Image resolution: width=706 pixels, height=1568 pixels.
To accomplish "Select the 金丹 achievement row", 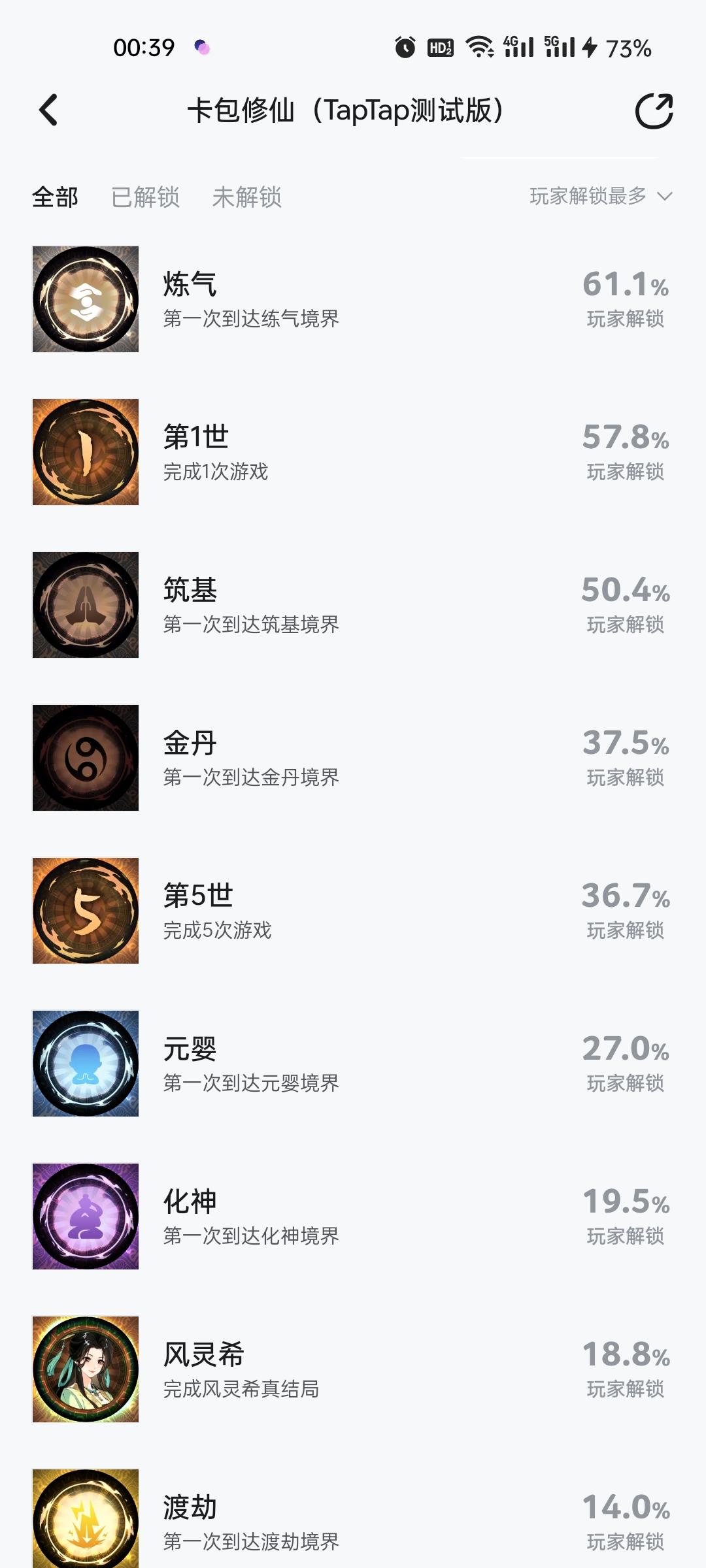I will click(353, 758).
